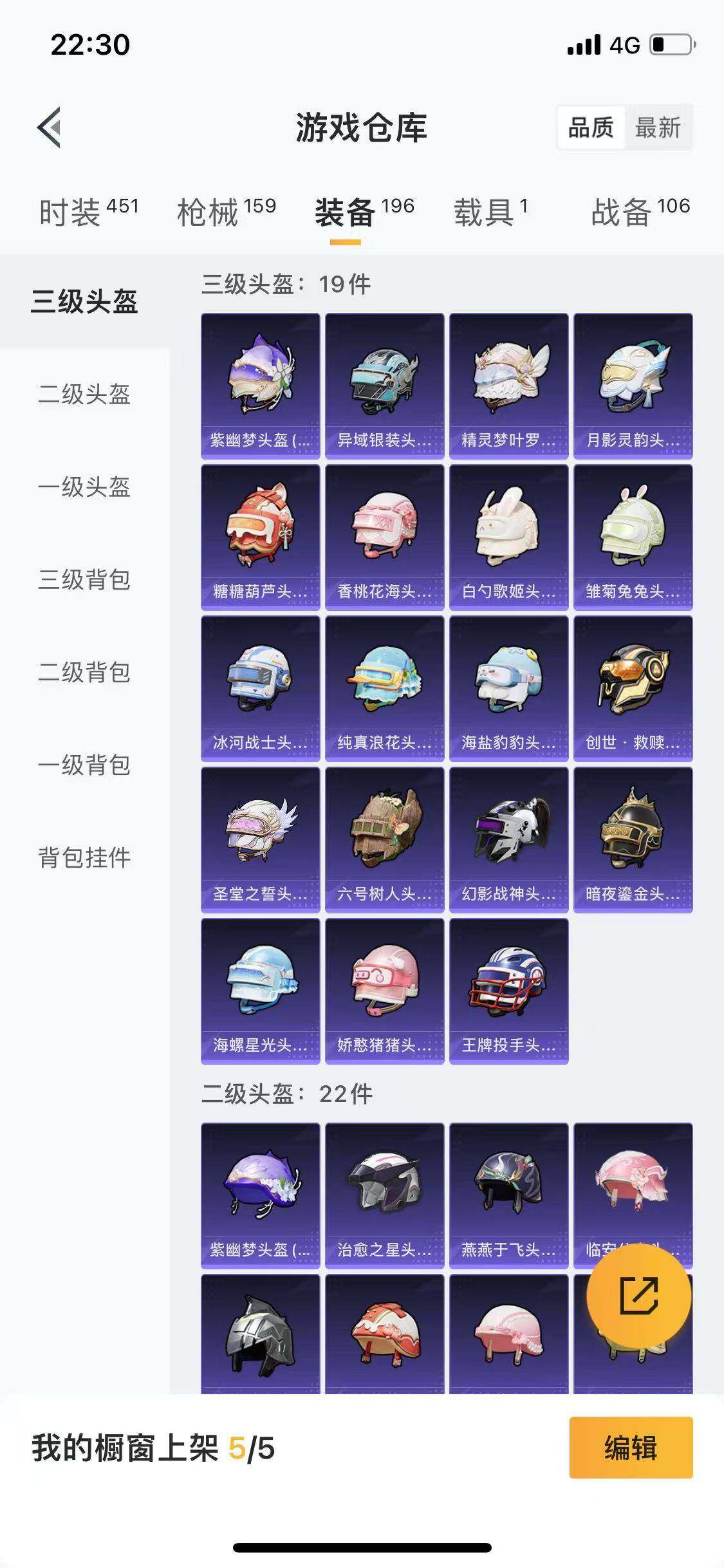The width and height of the screenshot is (724, 1568).
Task: Switch sidebar filter to 背包挂件
Action: click(x=84, y=855)
